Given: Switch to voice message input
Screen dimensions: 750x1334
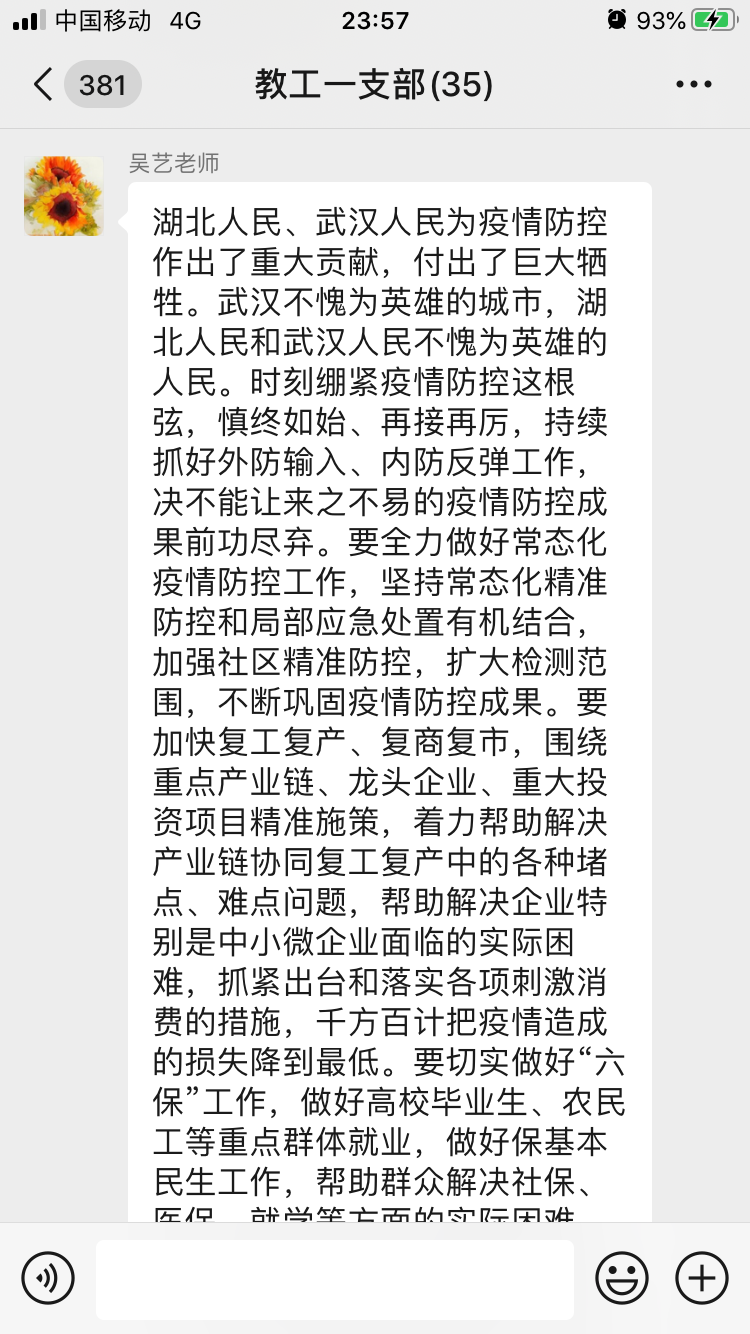Looking at the screenshot, I should [48, 1278].
